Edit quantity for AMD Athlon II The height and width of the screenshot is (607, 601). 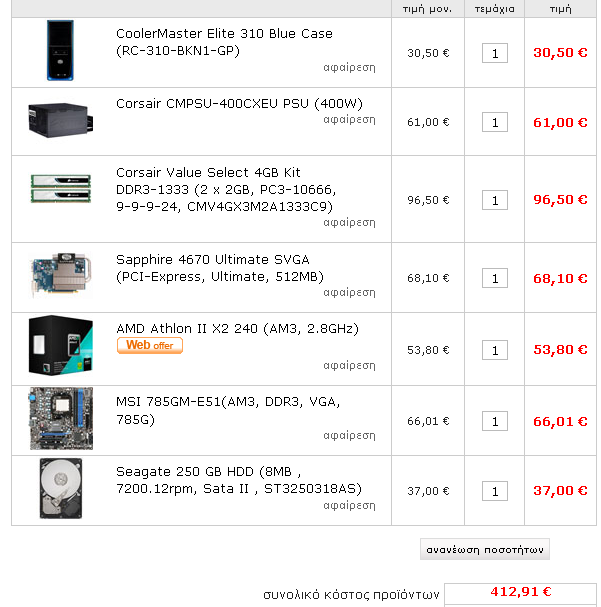pyautogui.click(x=494, y=350)
